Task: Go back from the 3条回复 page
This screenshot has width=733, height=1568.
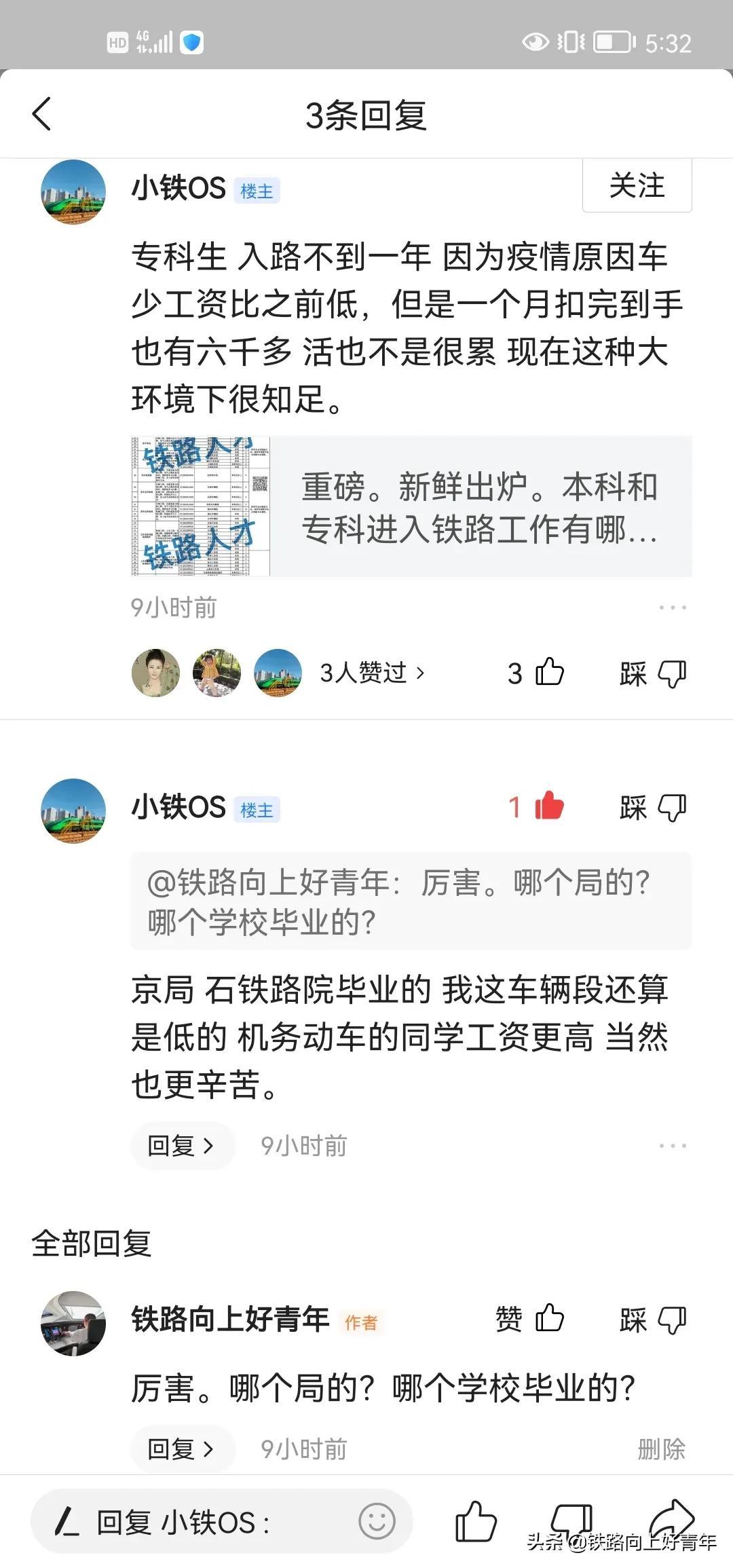Action: (42, 114)
